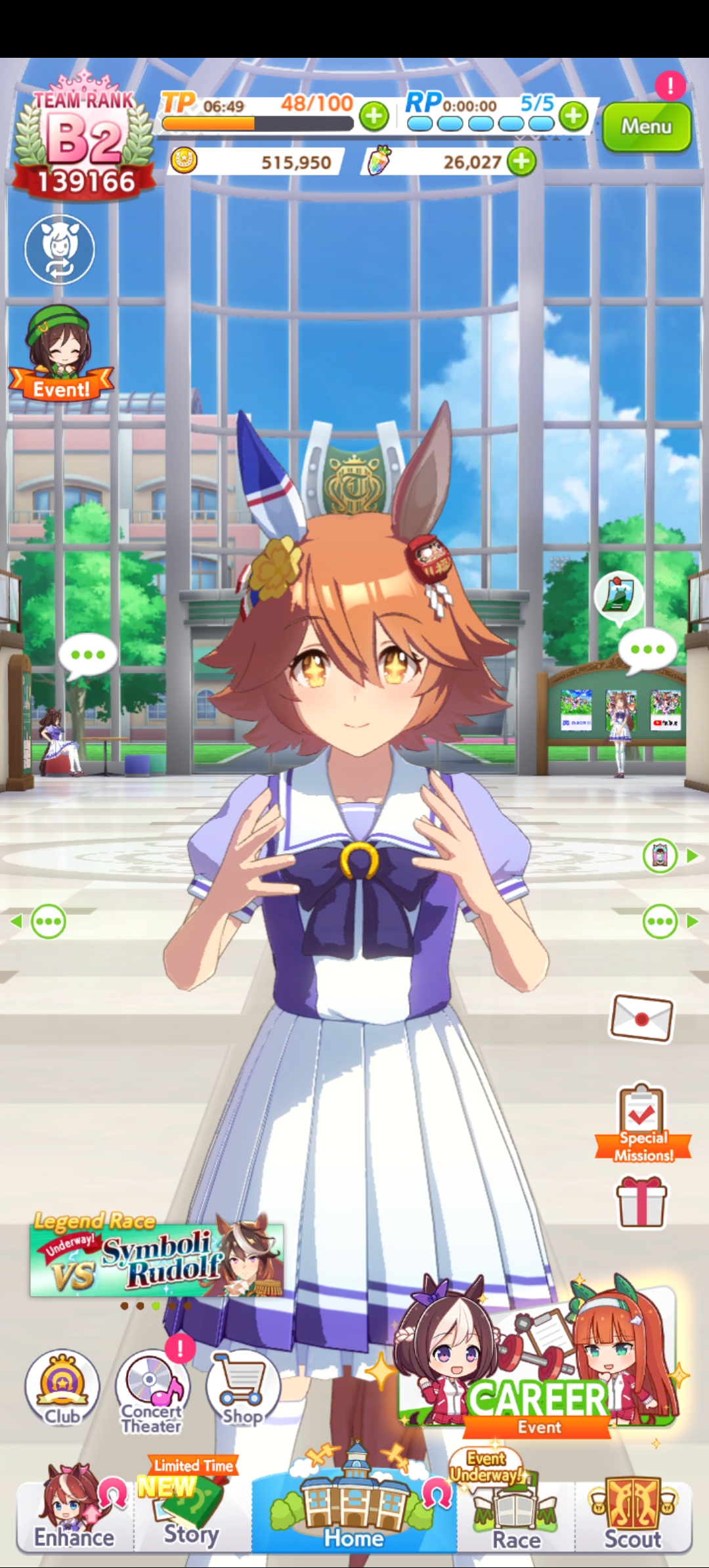
Task: Open Special Missions
Action: (642, 1123)
